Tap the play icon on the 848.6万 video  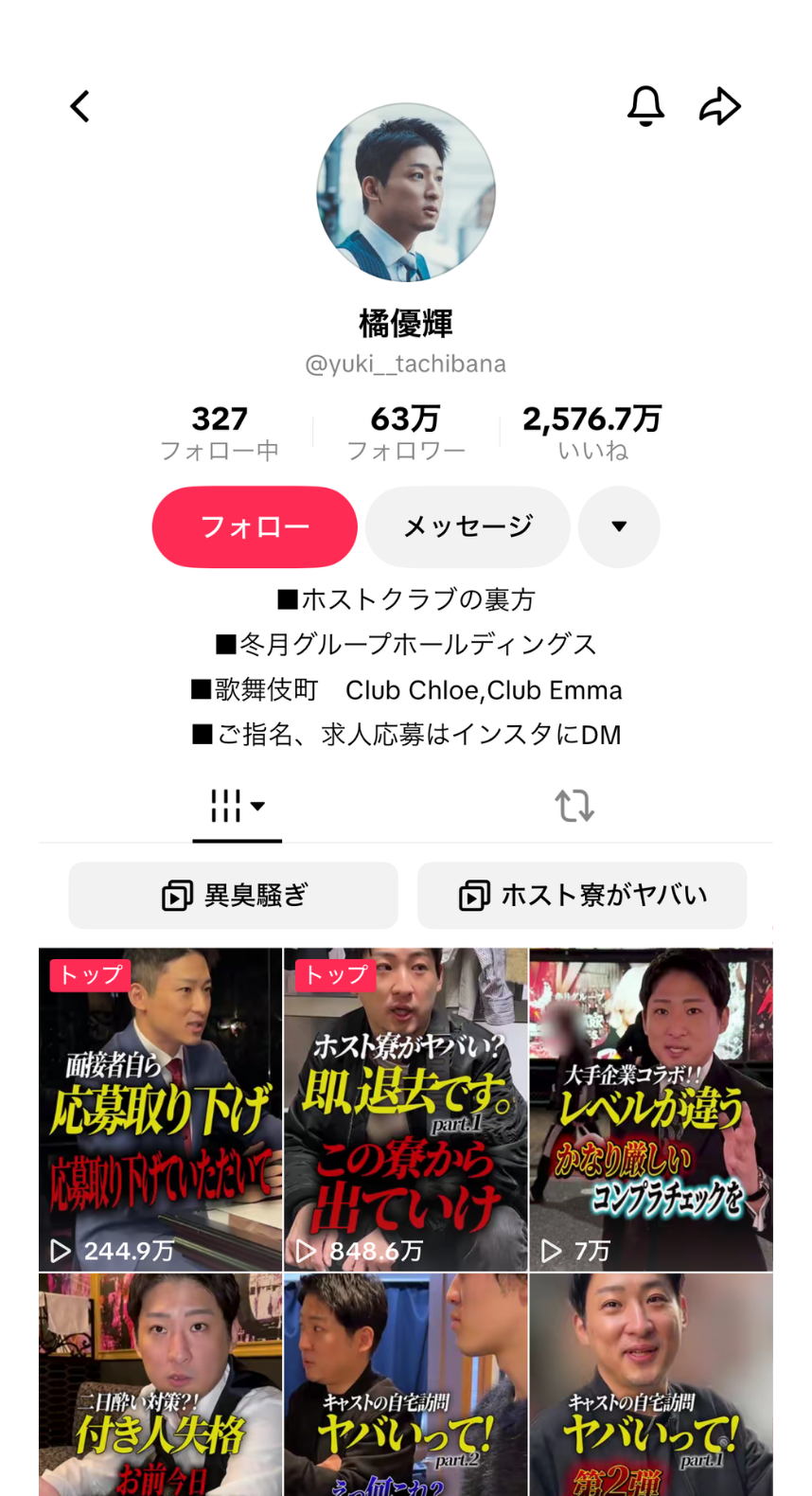tap(305, 1250)
